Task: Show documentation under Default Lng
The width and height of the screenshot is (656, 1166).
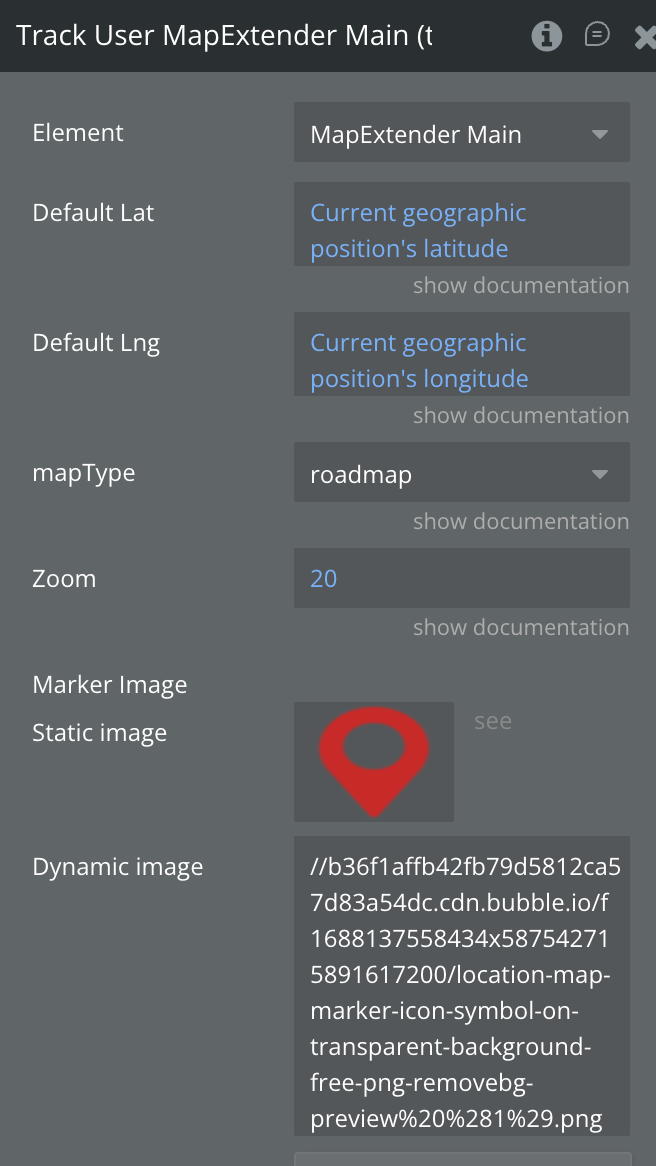Action: 521,416
